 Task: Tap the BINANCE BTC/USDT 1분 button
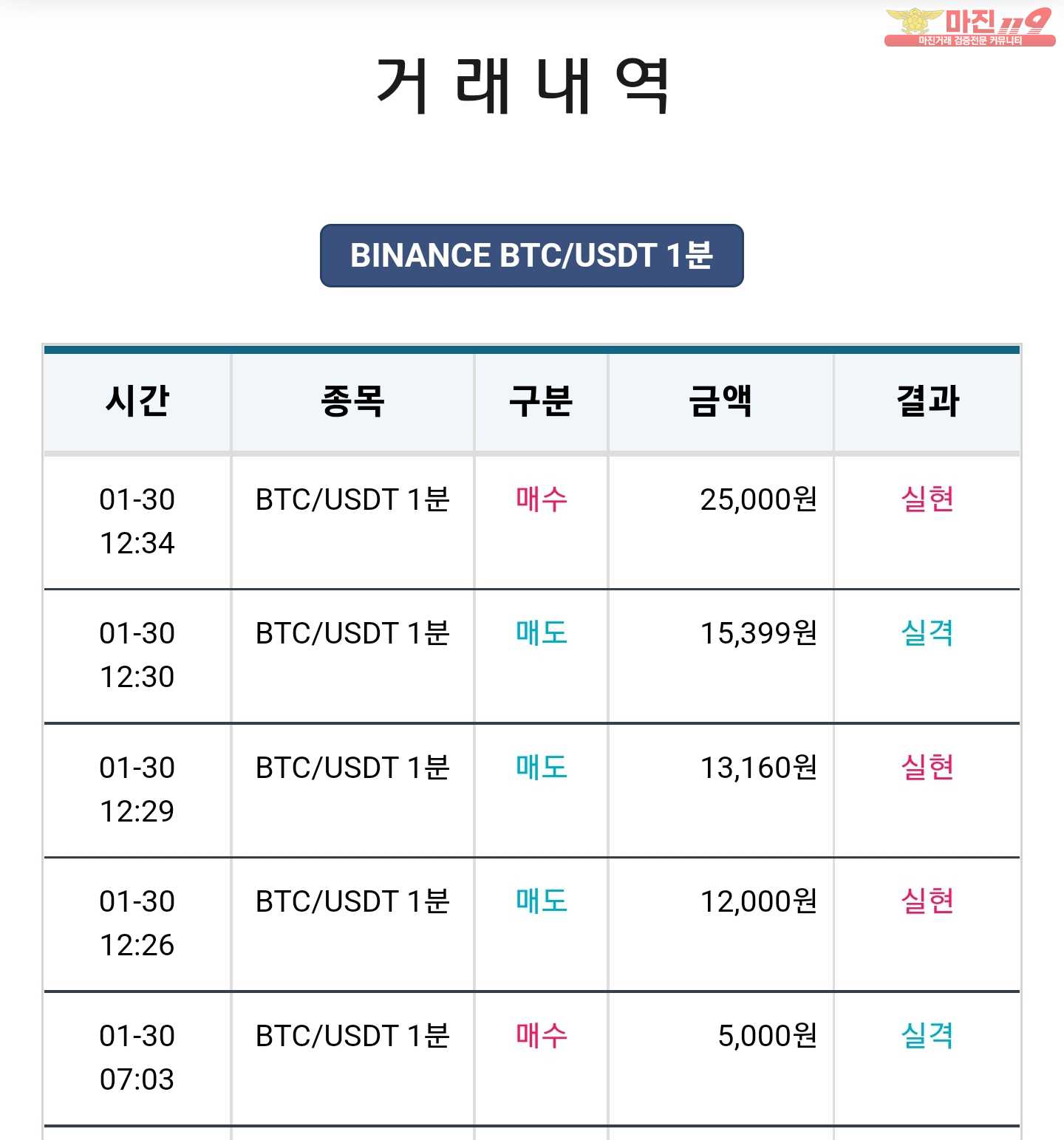(x=531, y=256)
